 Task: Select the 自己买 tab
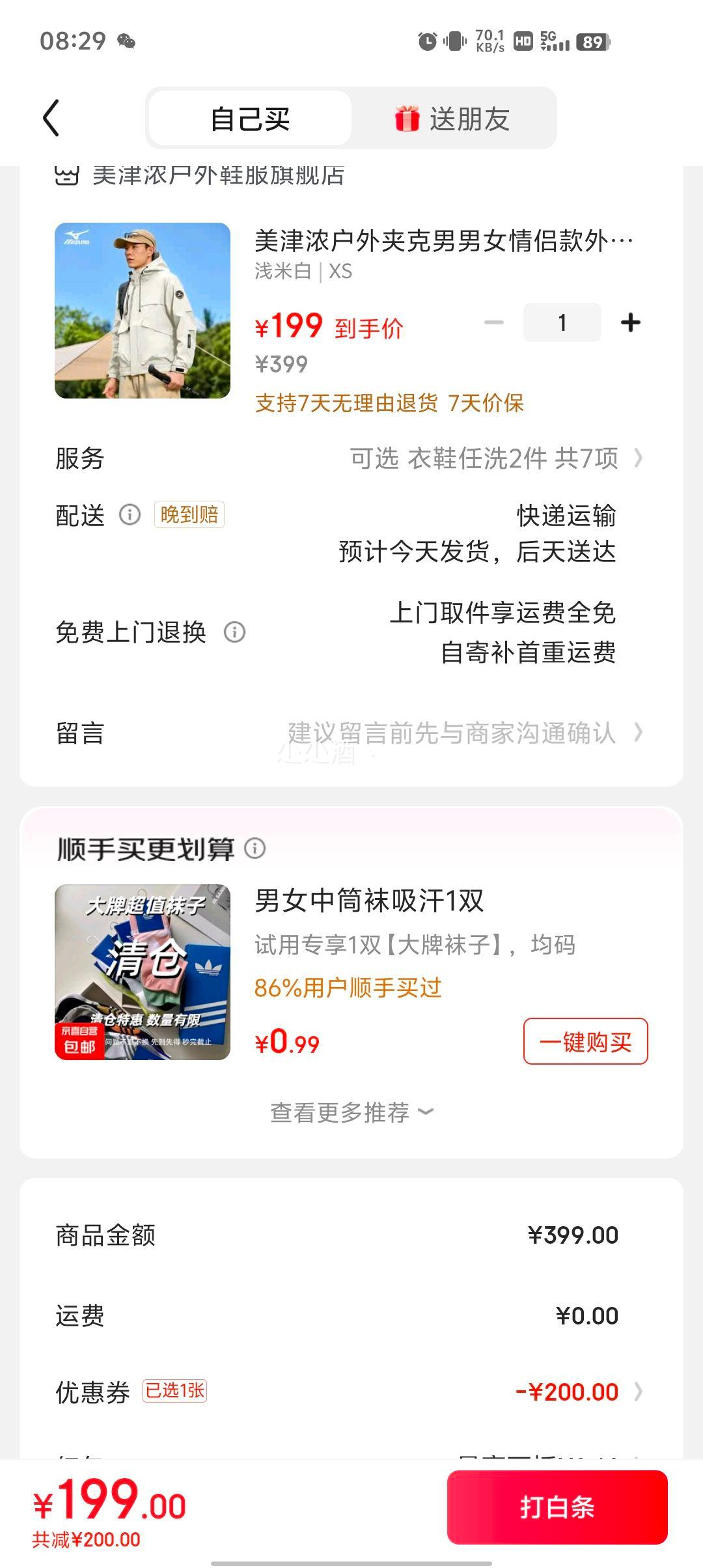251,119
